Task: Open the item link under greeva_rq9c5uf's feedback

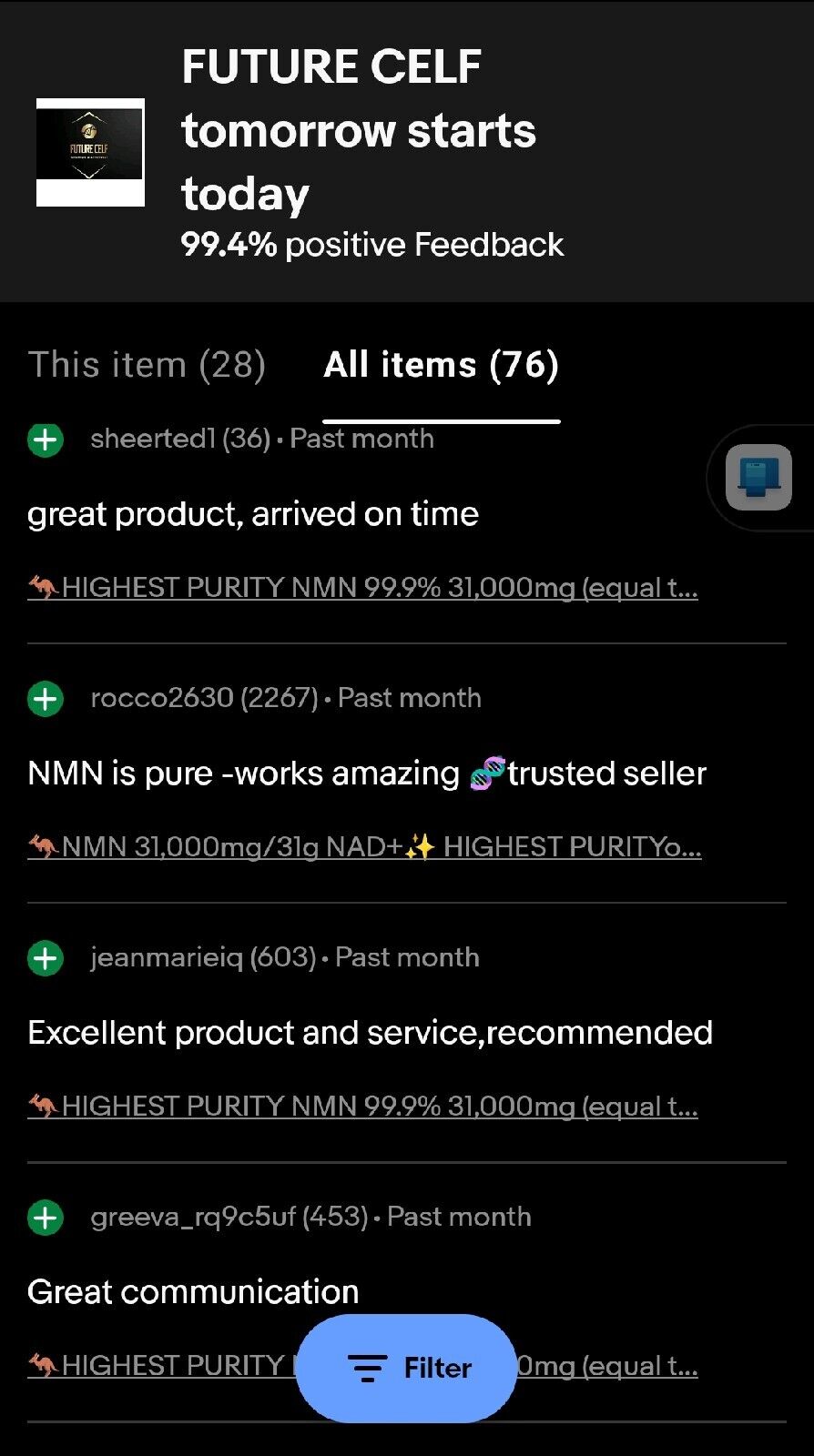Action: (x=164, y=1365)
